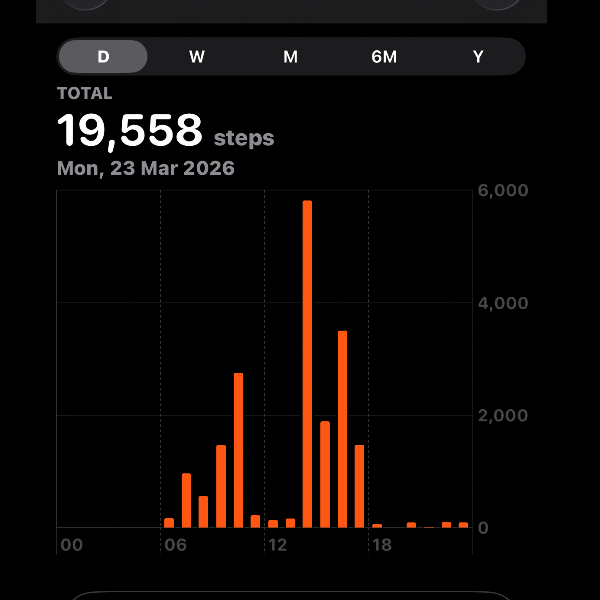Select the D day view
The width and height of the screenshot is (600, 600).
(103, 57)
